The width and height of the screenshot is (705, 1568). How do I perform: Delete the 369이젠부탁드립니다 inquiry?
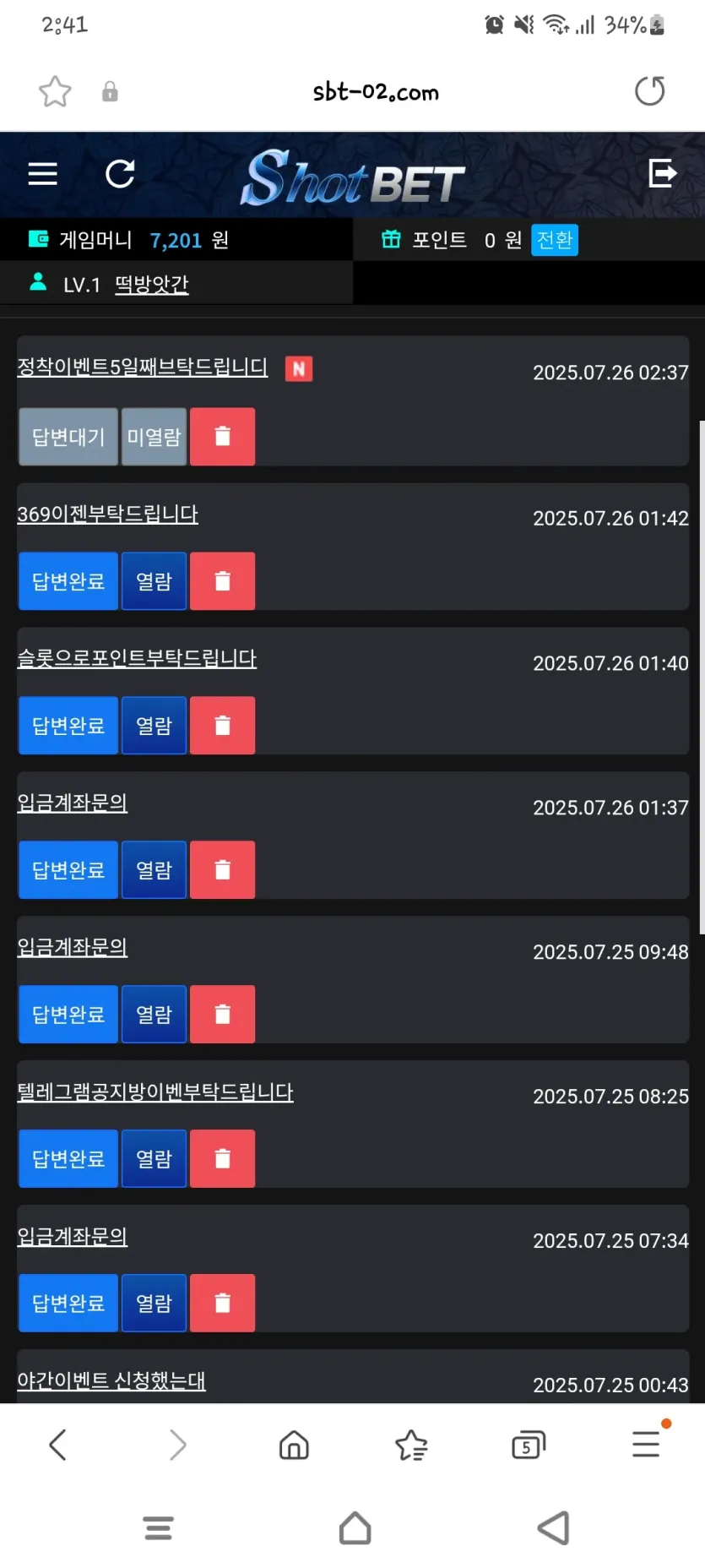[x=222, y=581]
